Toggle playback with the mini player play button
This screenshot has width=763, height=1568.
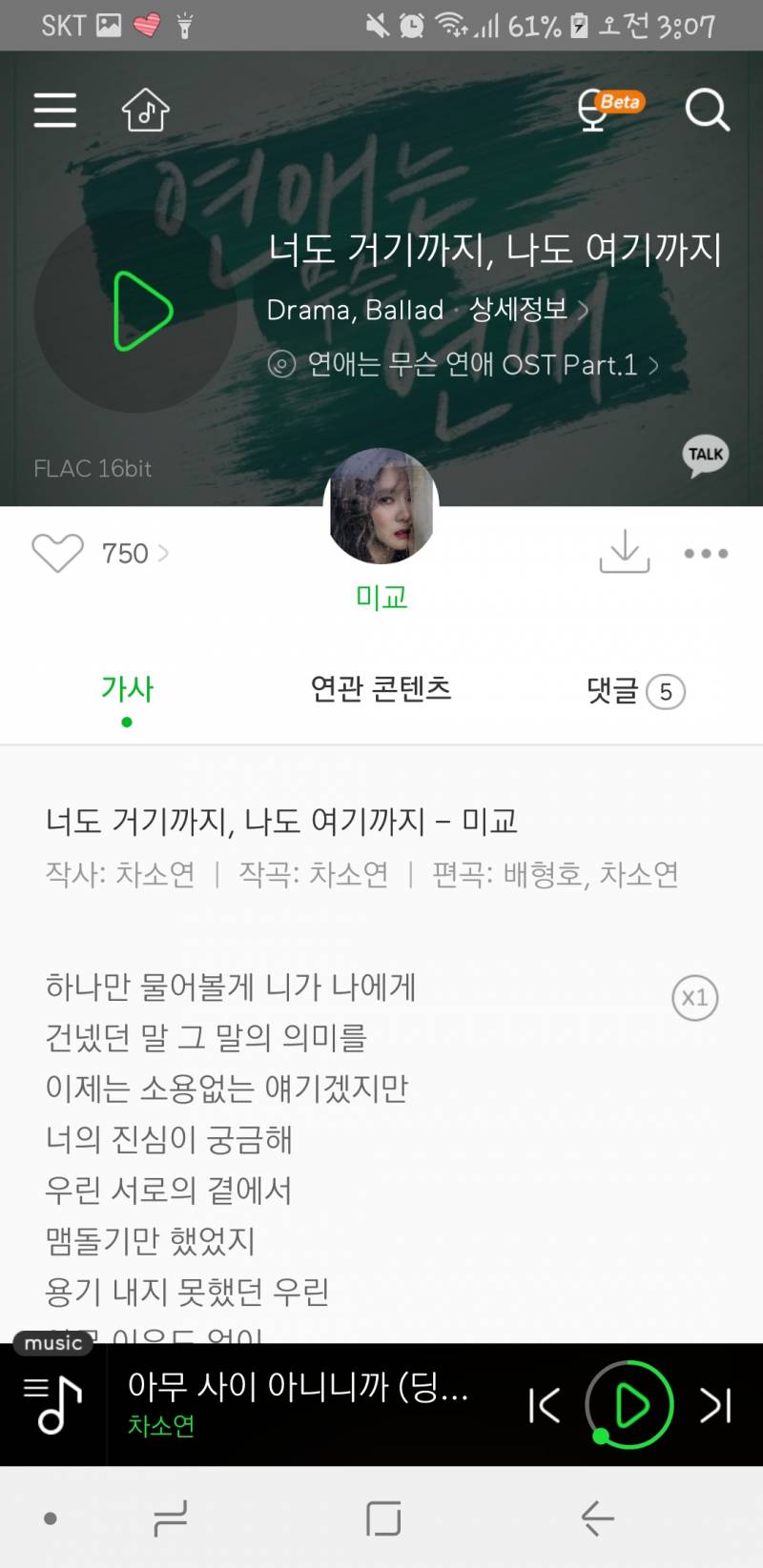click(629, 1404)
